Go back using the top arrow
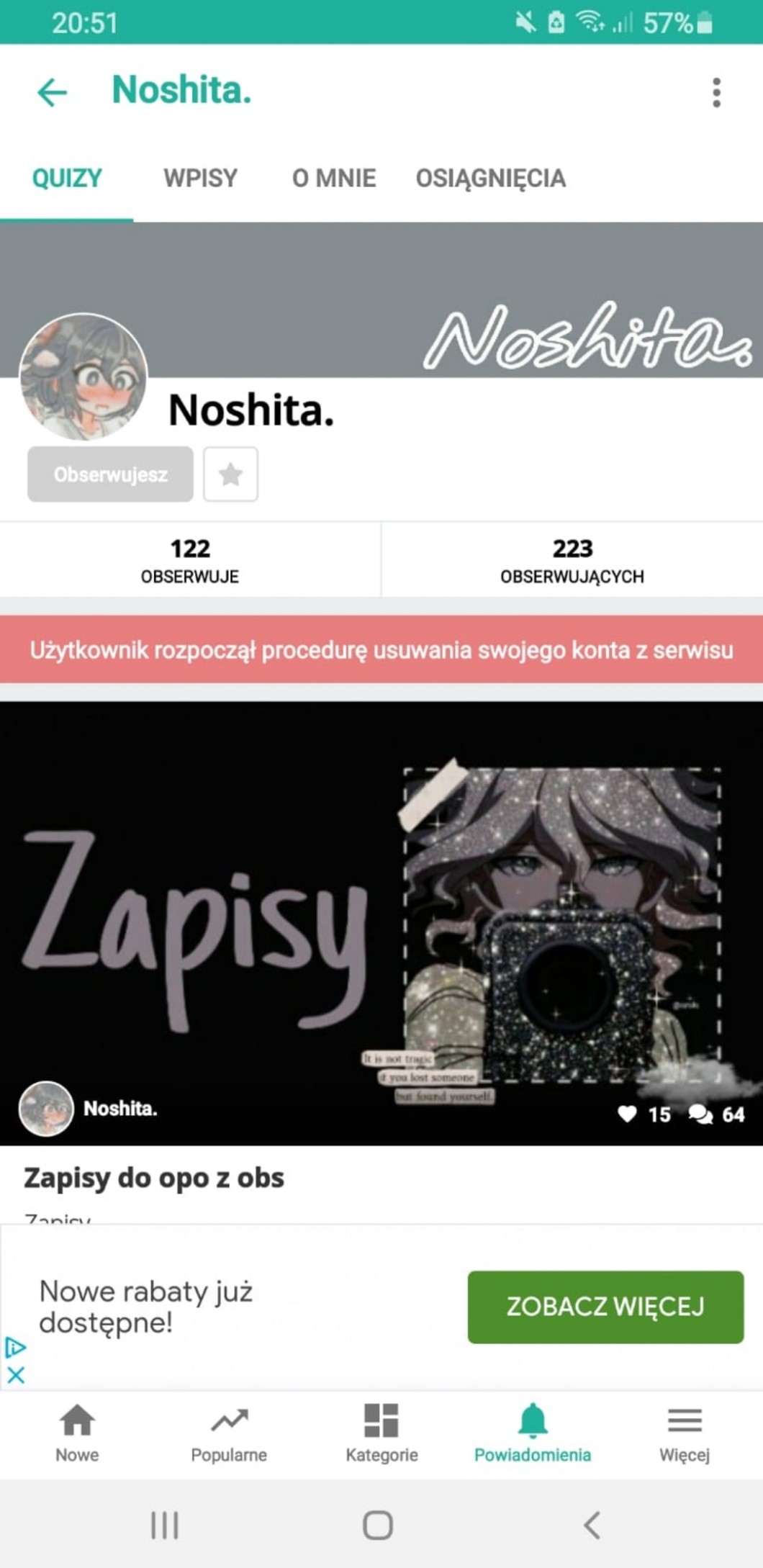 click(52, 93)
